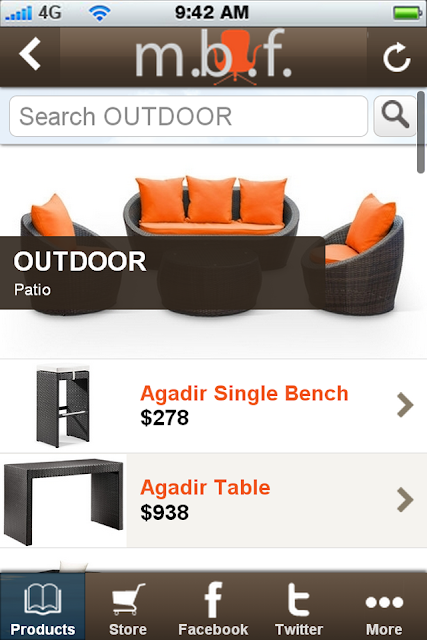427x640 pixels.
Task: Refresh the page with reload icon
Action: [x=397, y=57]
